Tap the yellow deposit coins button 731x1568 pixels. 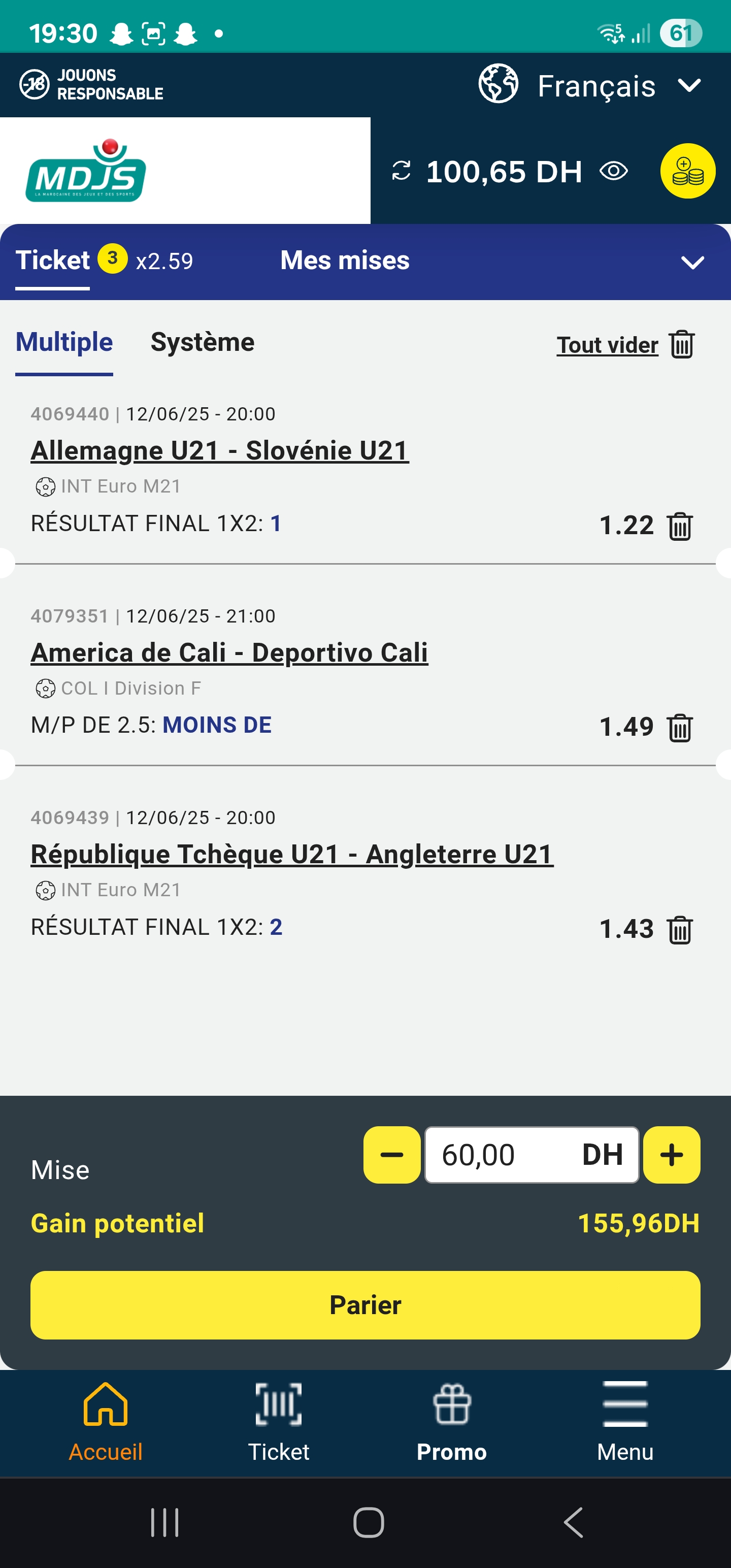tap(687, 171)
